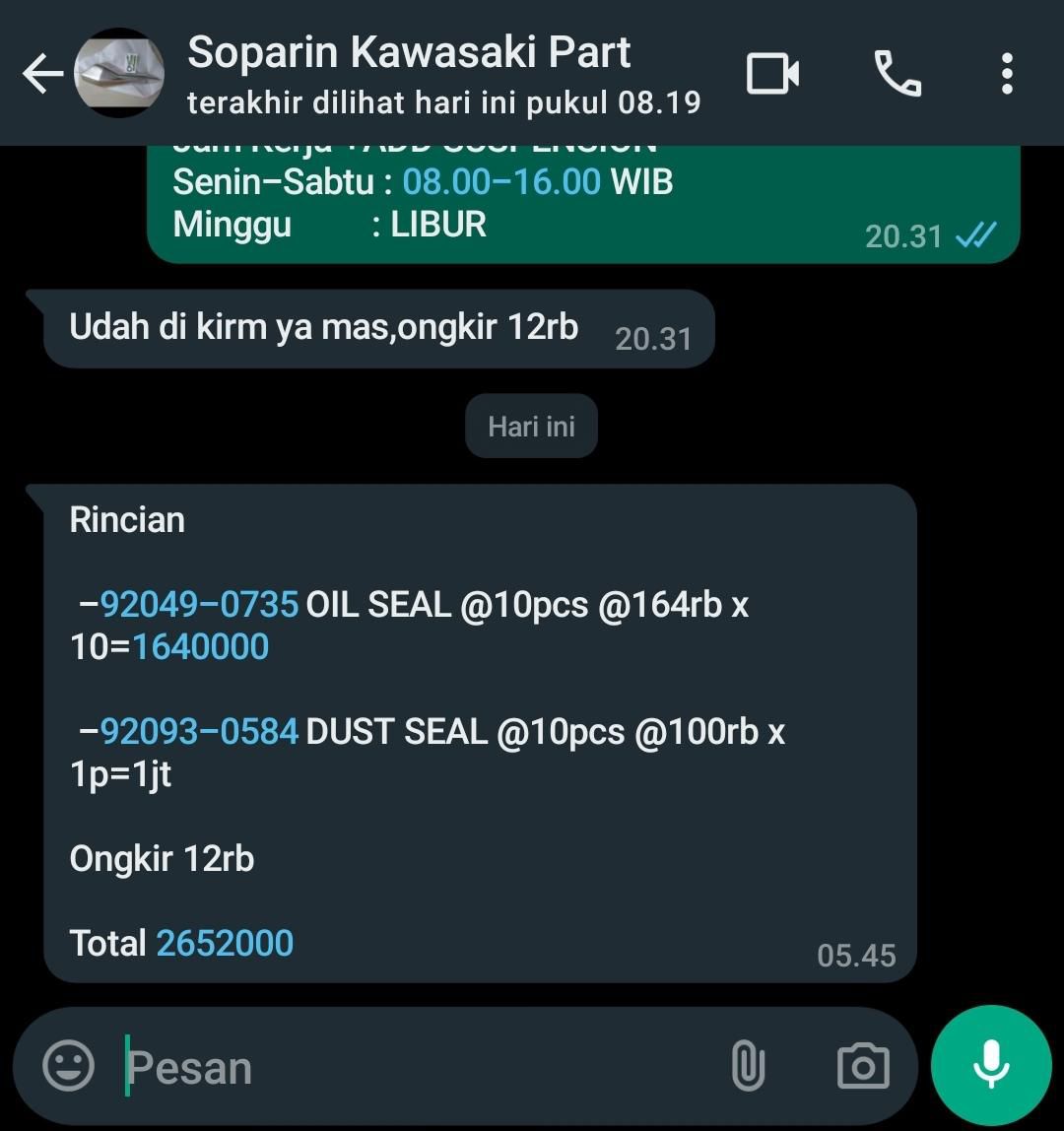Open the linked number 92093-0584
This screenshot has height=1131, width=1064.
pyautogui.click(x=200, y=731)
